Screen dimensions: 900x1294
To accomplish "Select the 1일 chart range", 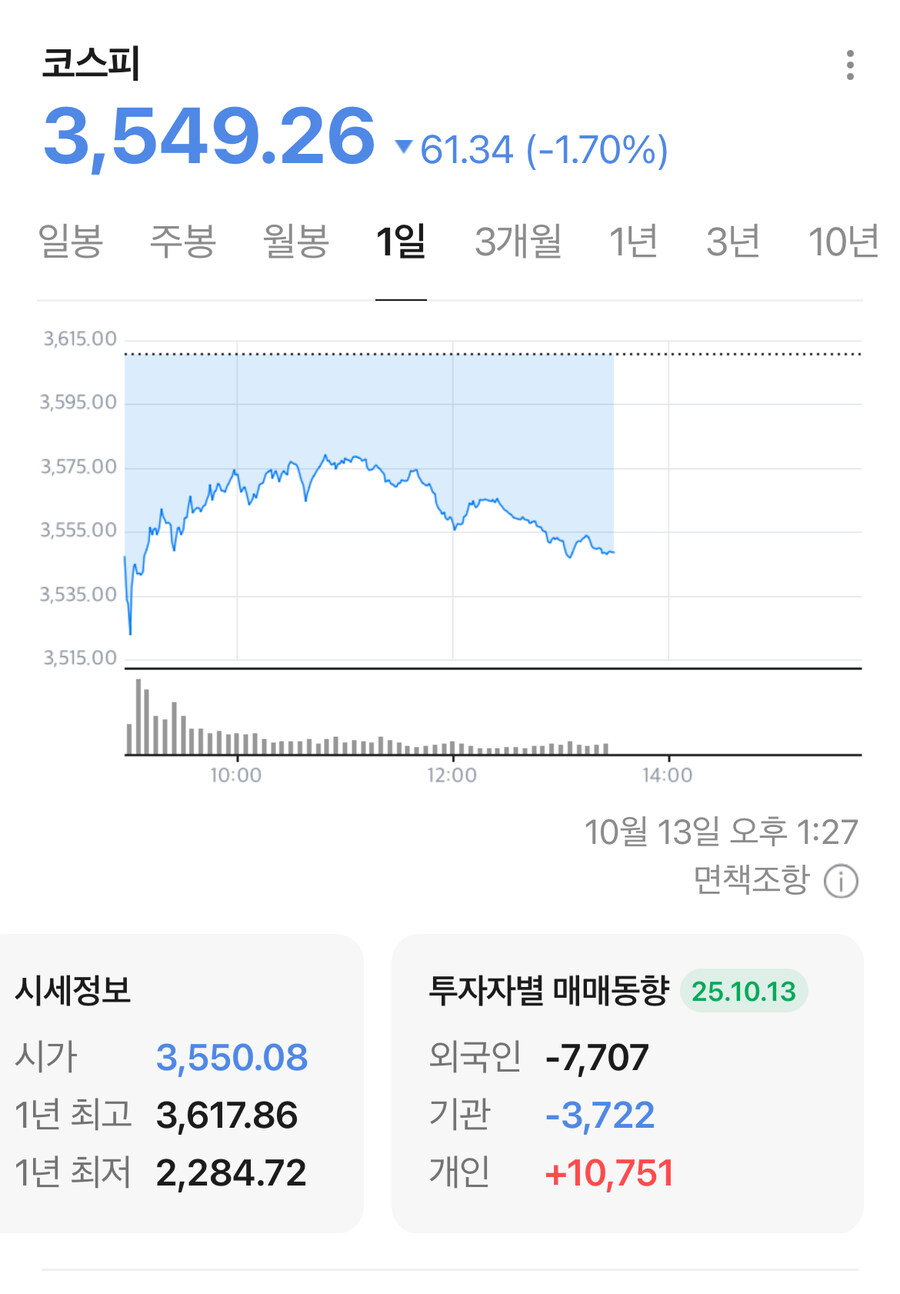I will (401, 242).
